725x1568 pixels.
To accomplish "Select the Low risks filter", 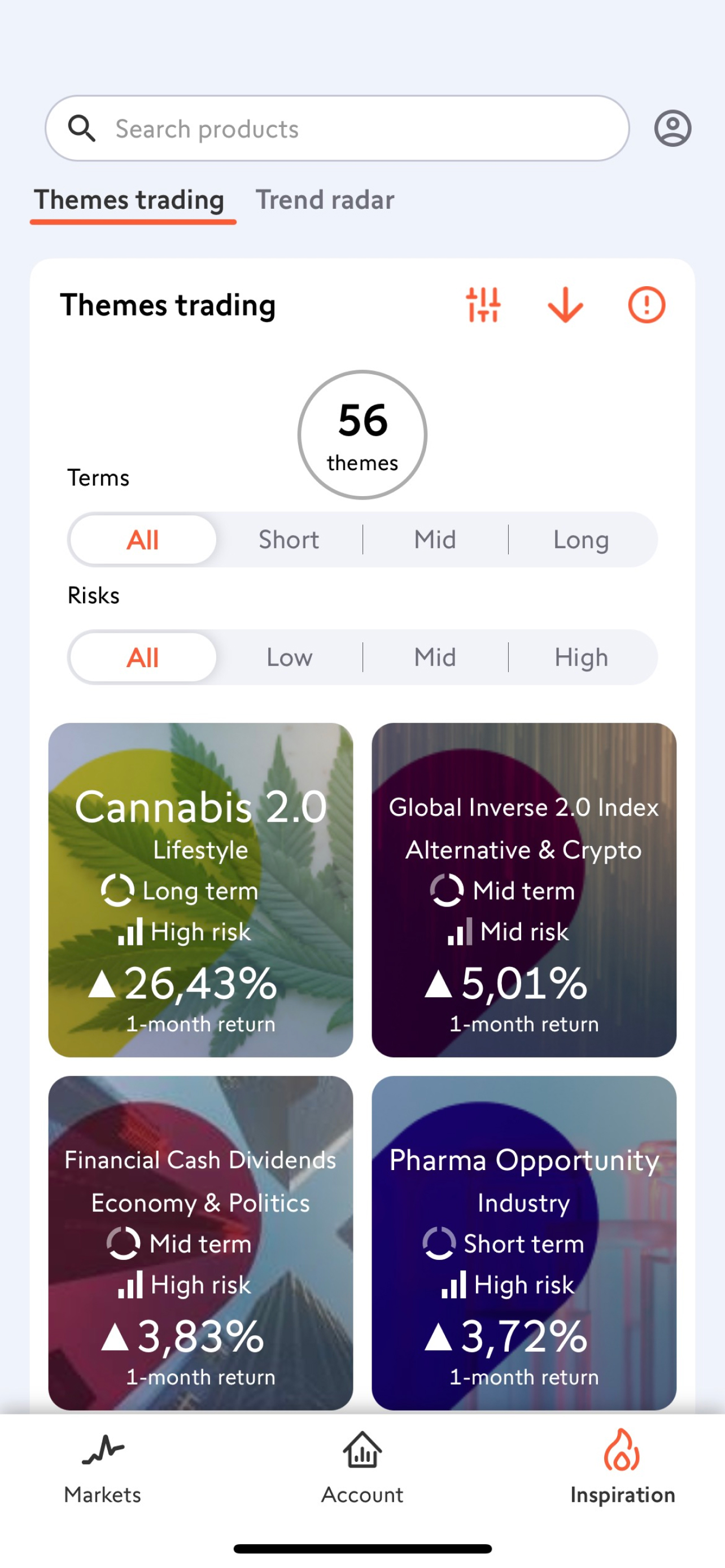I will point(289,658).
